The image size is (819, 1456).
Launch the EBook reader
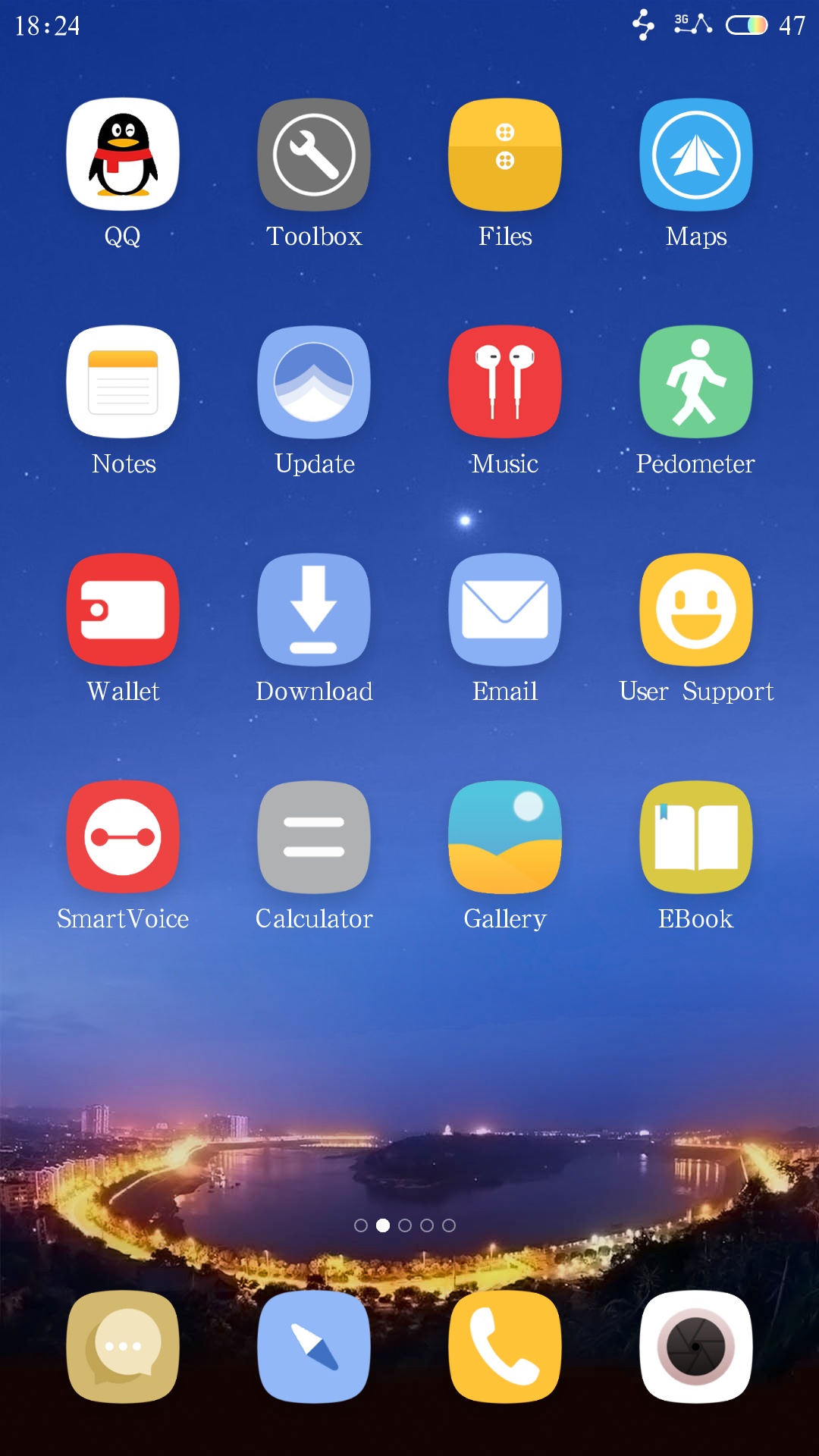click(x=696, y=837)
